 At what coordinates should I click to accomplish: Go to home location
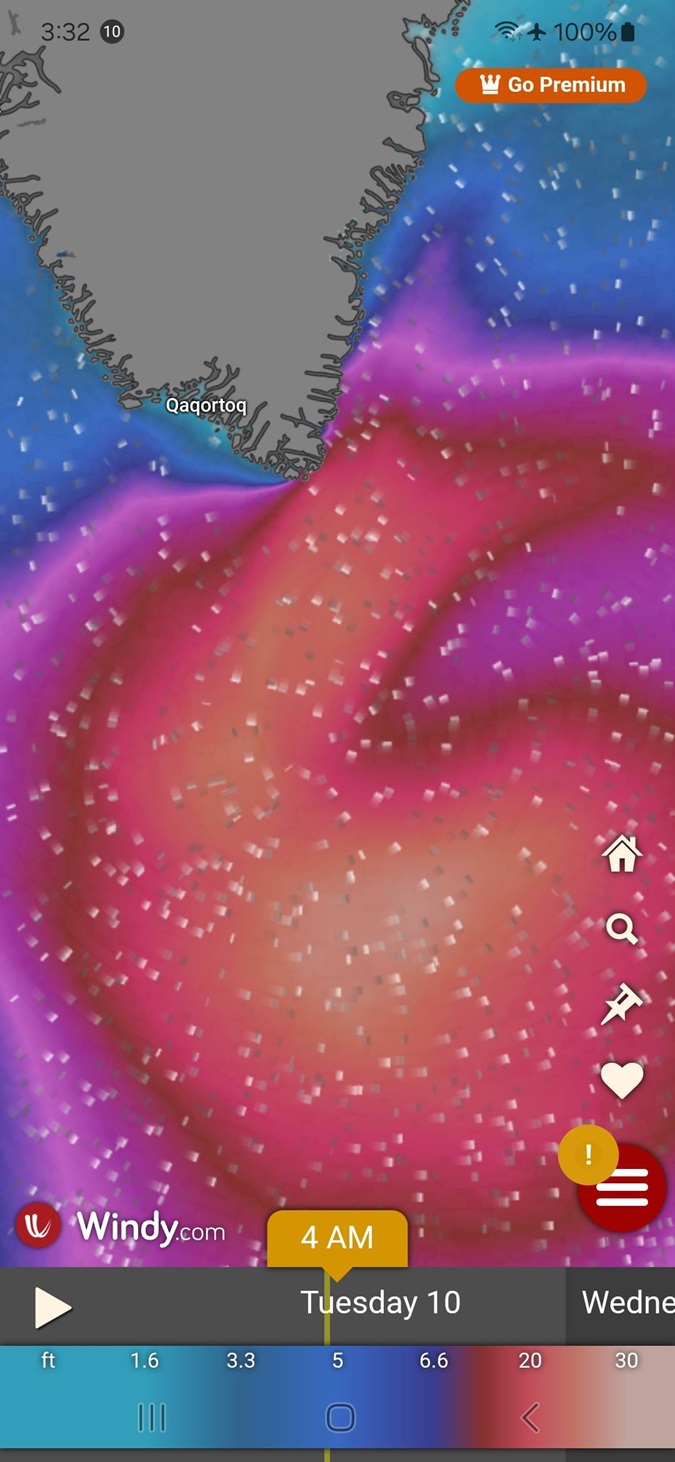621,854
